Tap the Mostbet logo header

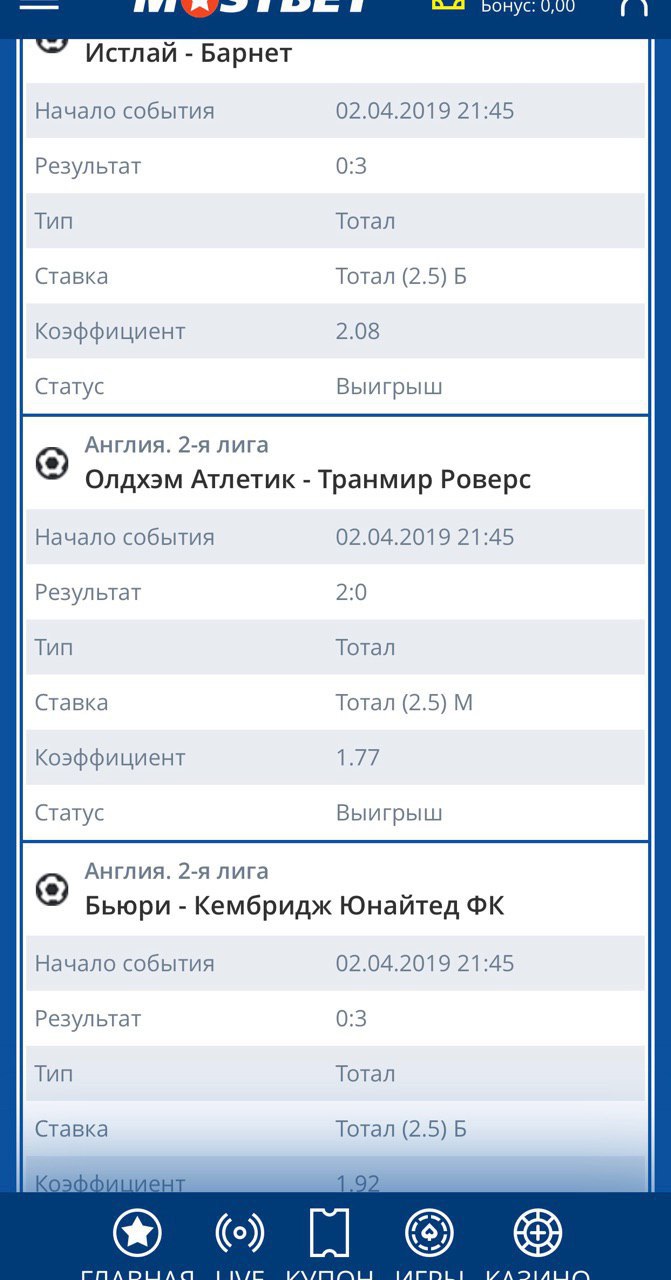250,7
